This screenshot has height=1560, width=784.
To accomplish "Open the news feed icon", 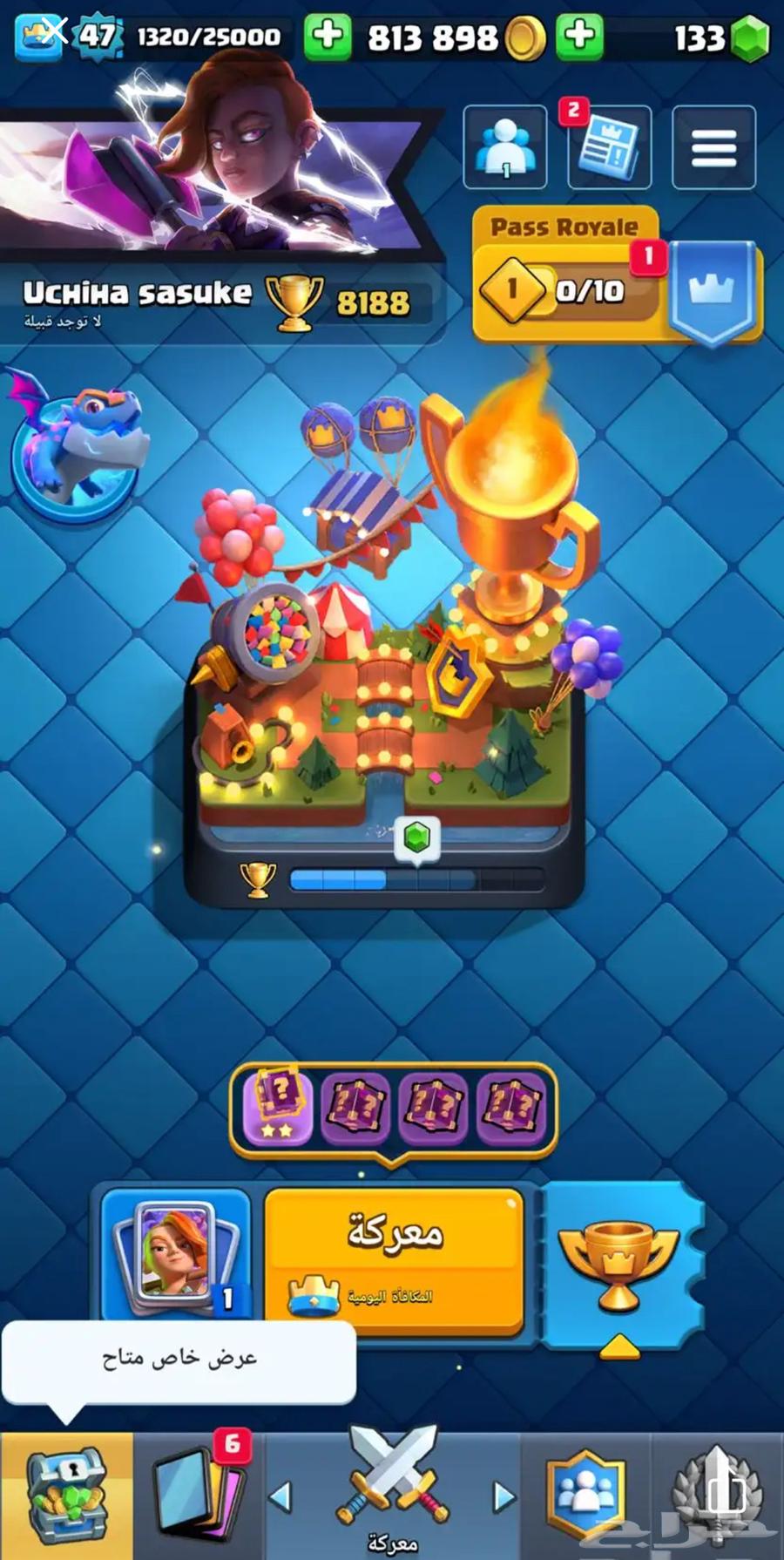I will [x=609, y=146].
